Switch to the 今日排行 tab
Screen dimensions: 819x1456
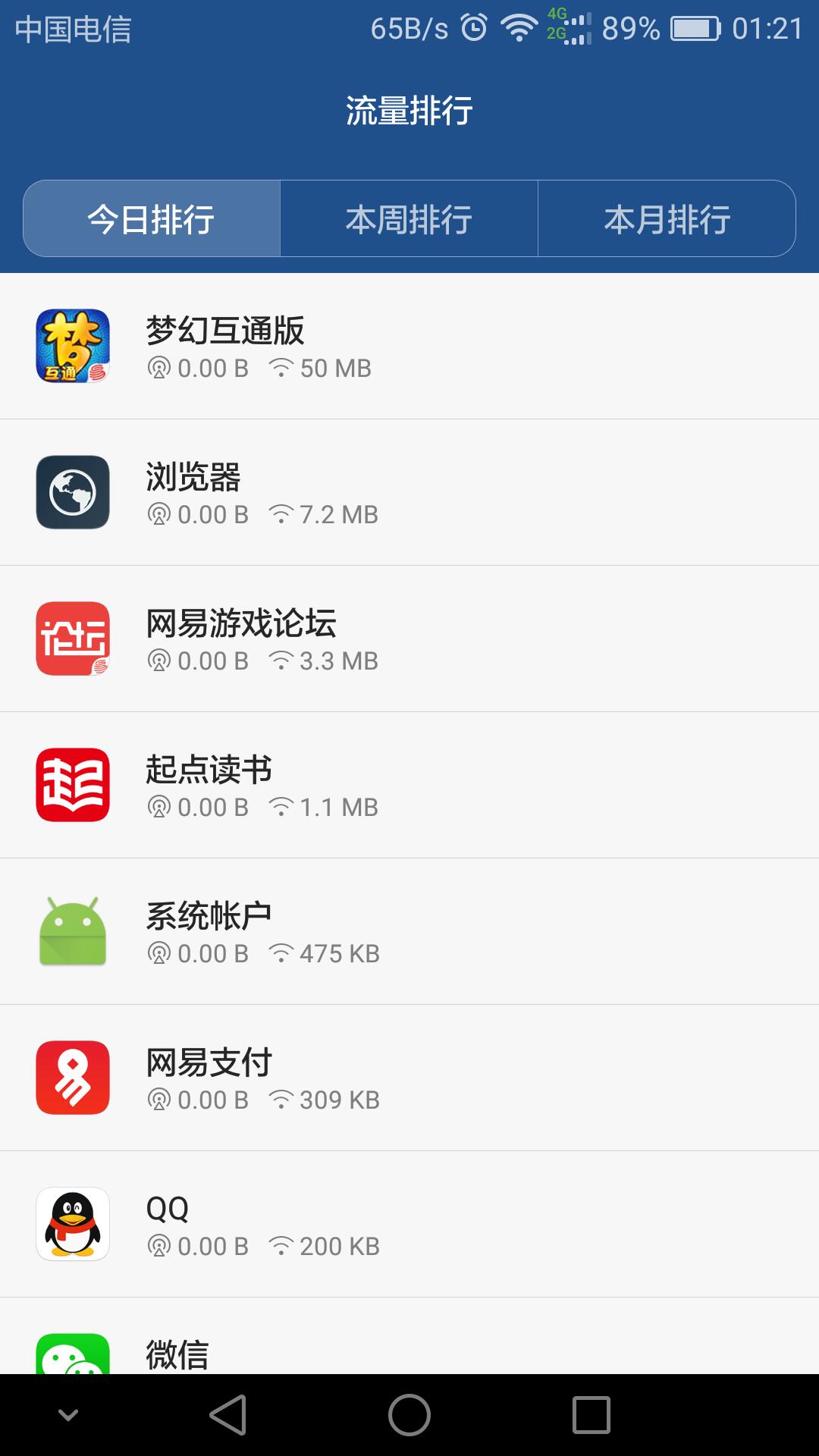click(x=152, y=219)
